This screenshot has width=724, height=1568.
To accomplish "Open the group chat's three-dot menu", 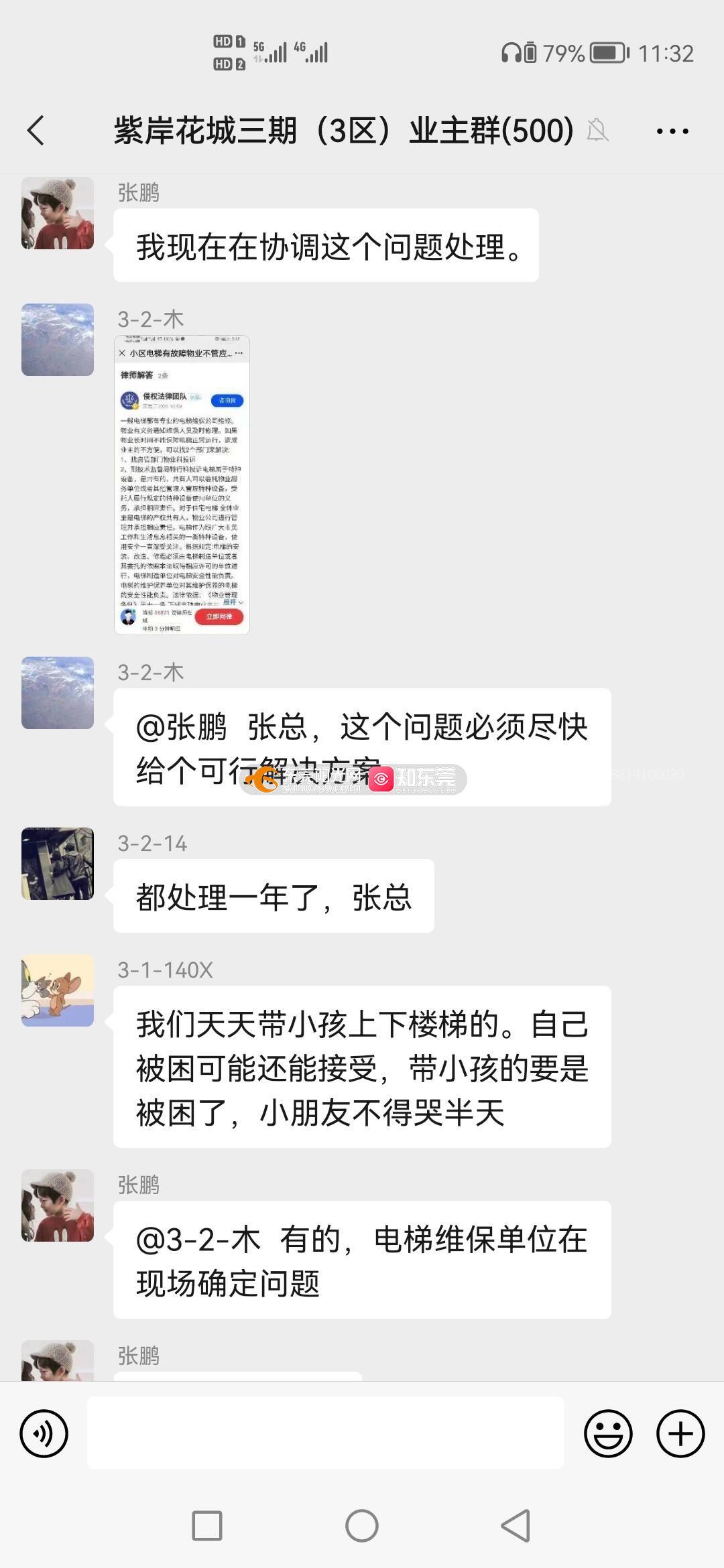I will 672,131.
